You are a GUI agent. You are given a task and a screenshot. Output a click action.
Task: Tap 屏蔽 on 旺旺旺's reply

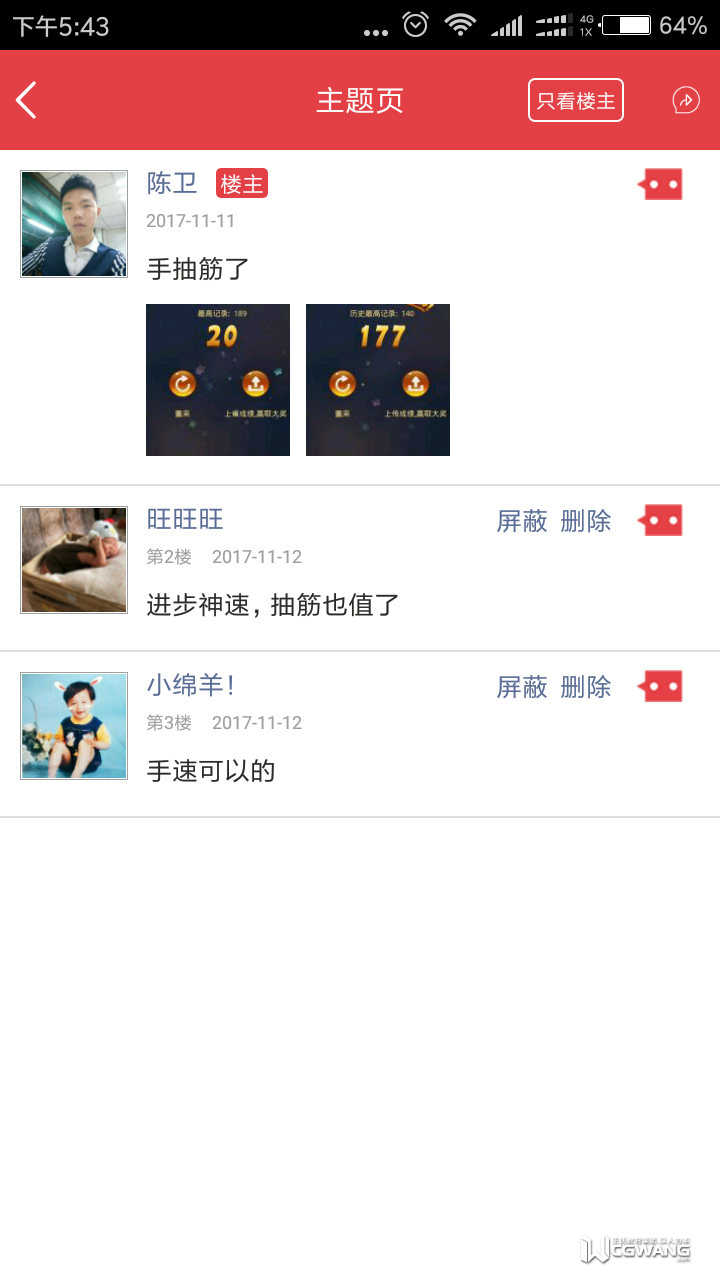tap(522, 520)
